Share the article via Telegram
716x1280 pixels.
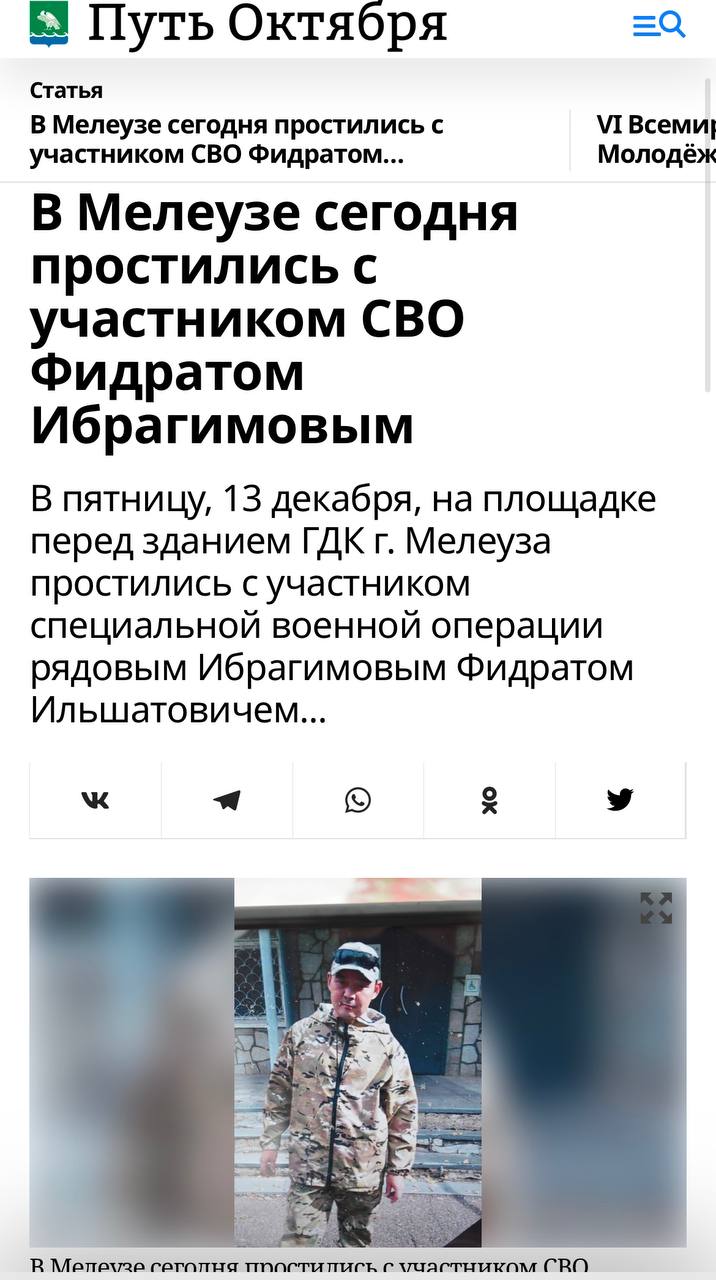click(227, 800)
